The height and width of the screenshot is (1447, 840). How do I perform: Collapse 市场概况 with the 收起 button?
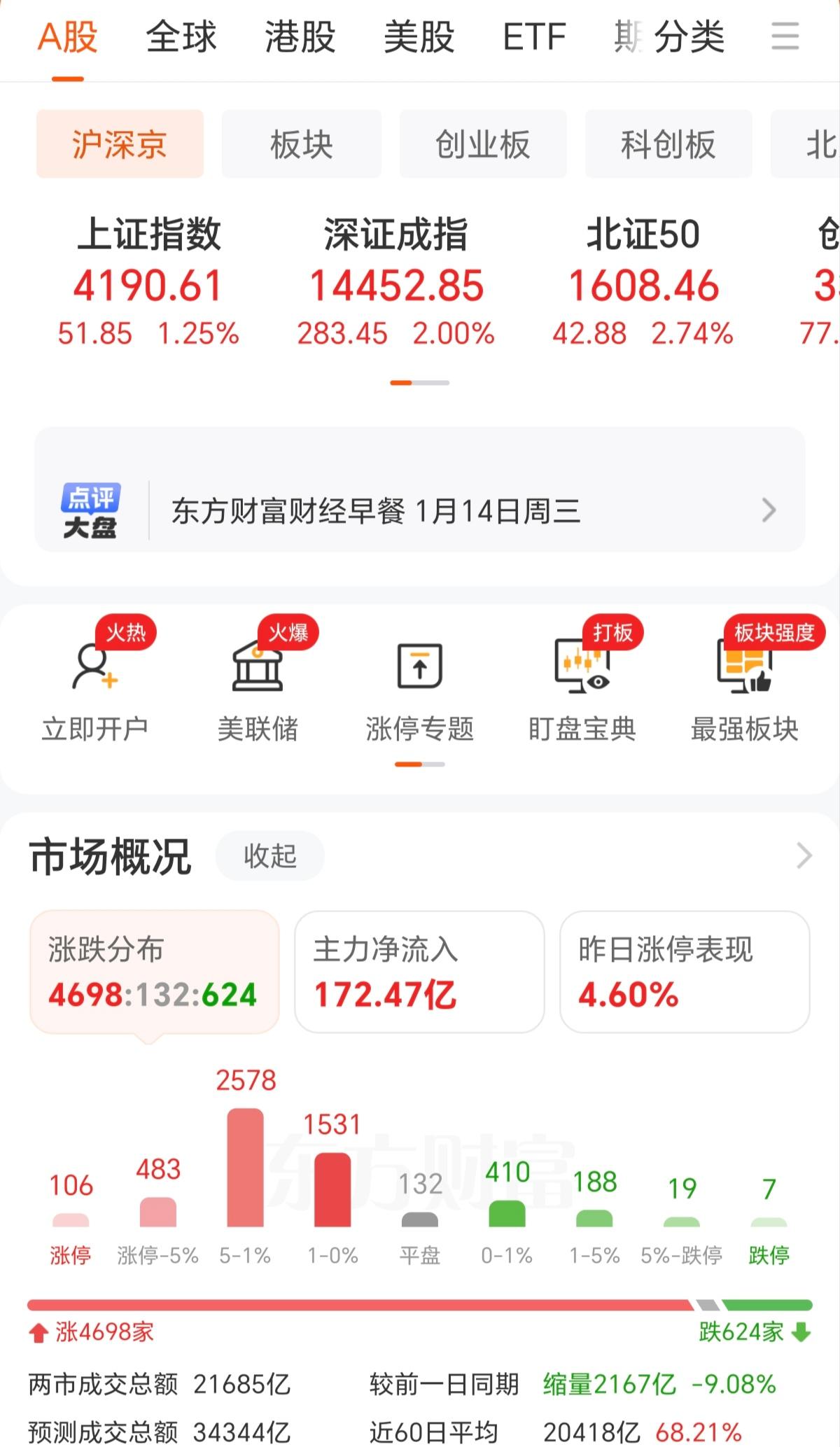click(x=269, y=855)
